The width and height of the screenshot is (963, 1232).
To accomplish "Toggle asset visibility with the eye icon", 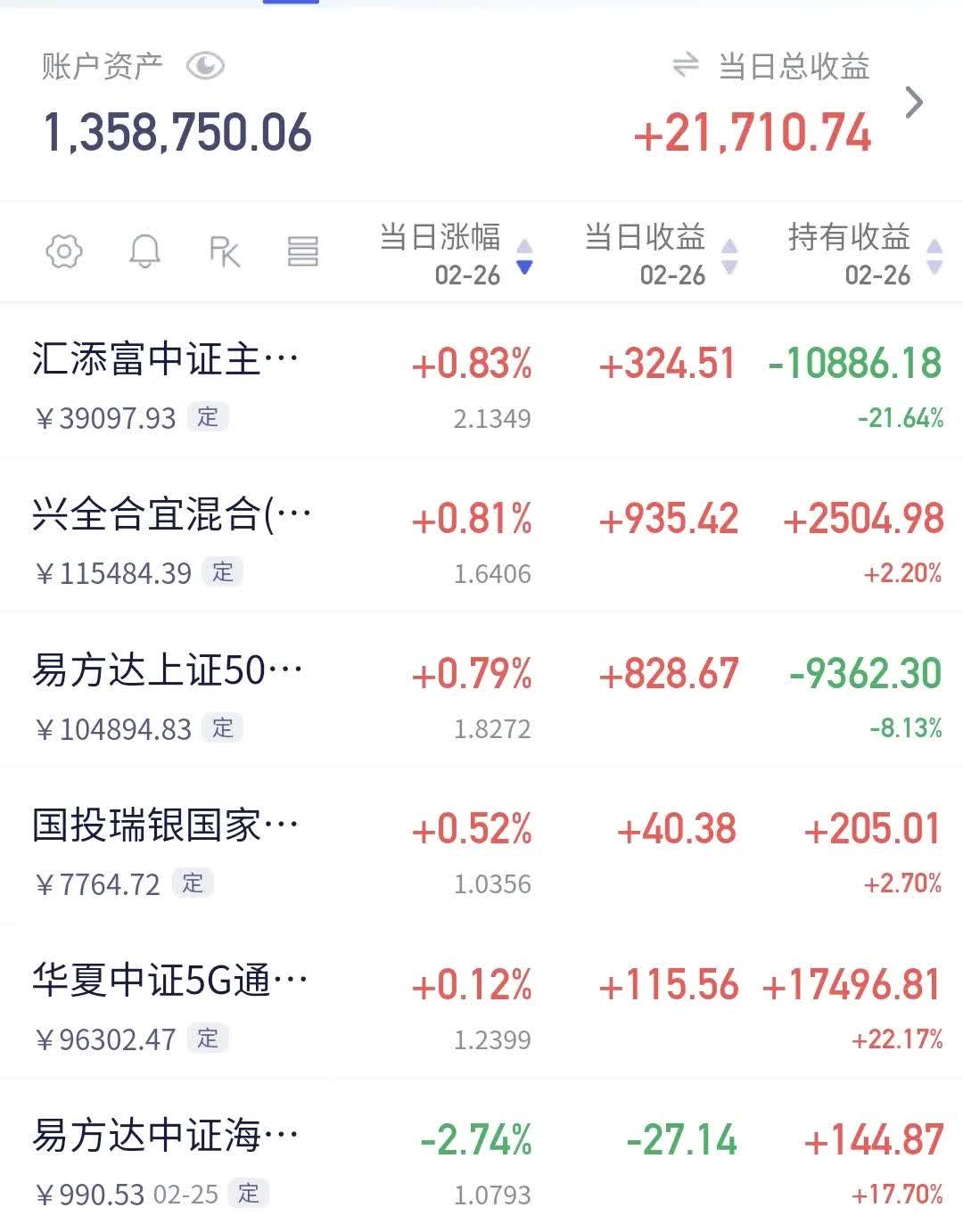I will click(x=206, y=65).
